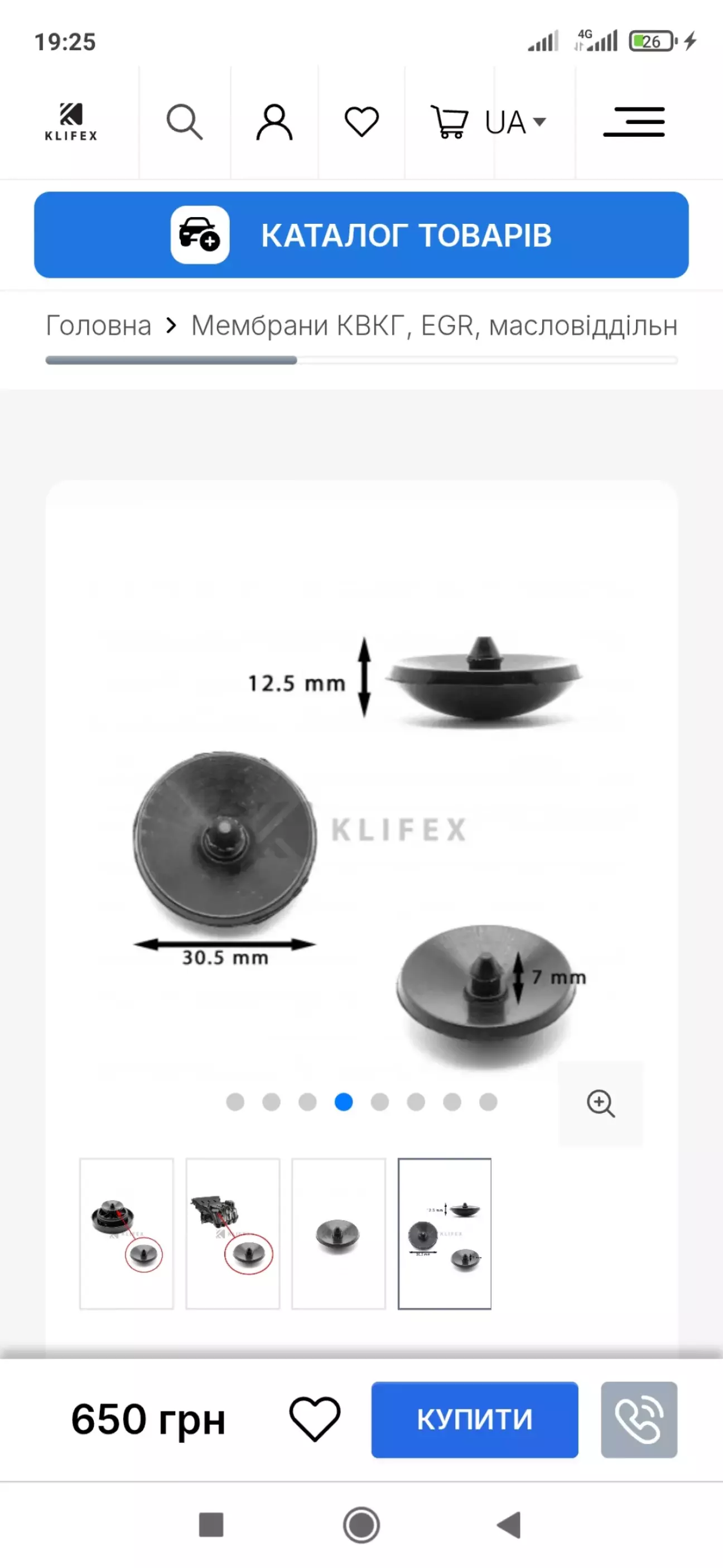Open the hamburger menu
Screen dimensions: 723x1568
(634, 122)
